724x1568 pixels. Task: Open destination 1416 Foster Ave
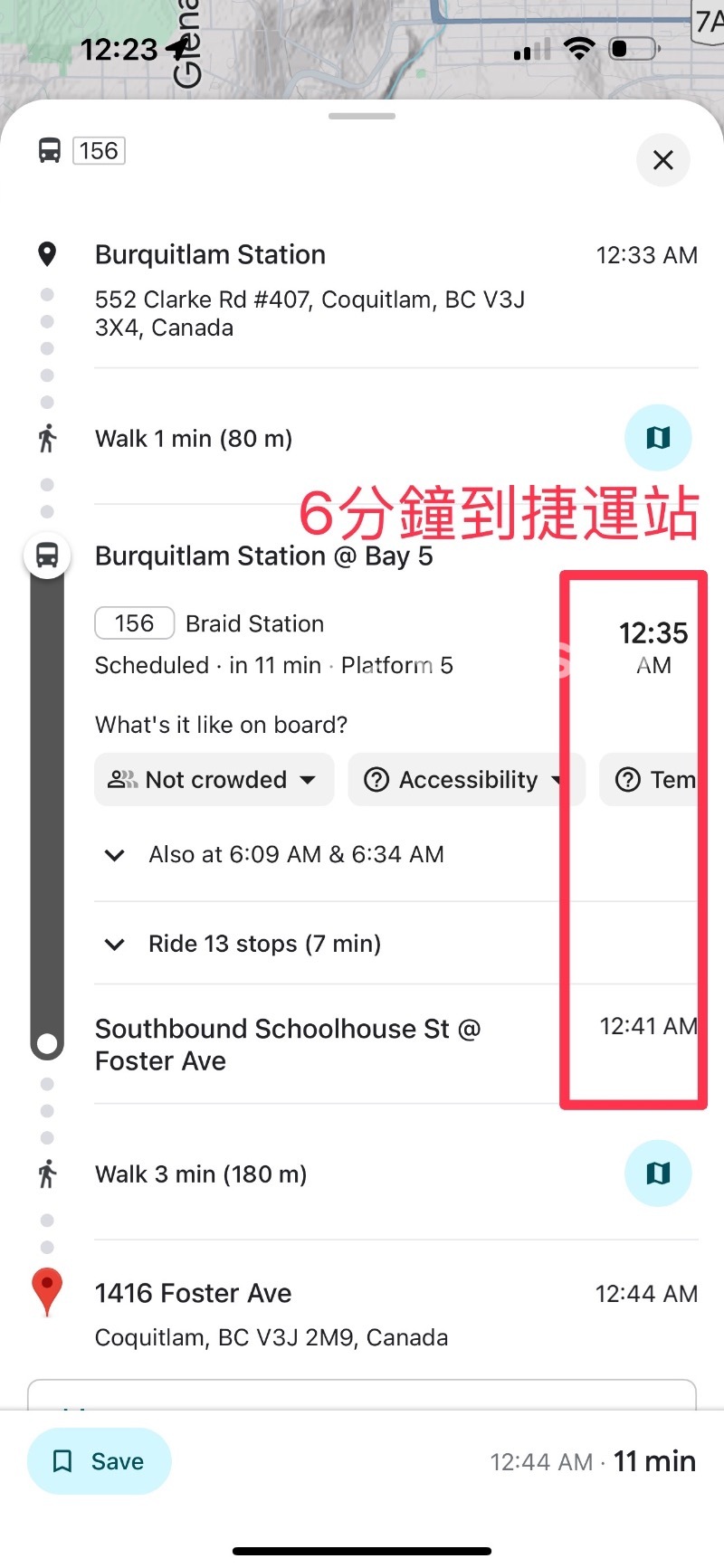pyautogui.click(x=193, y=1293)
